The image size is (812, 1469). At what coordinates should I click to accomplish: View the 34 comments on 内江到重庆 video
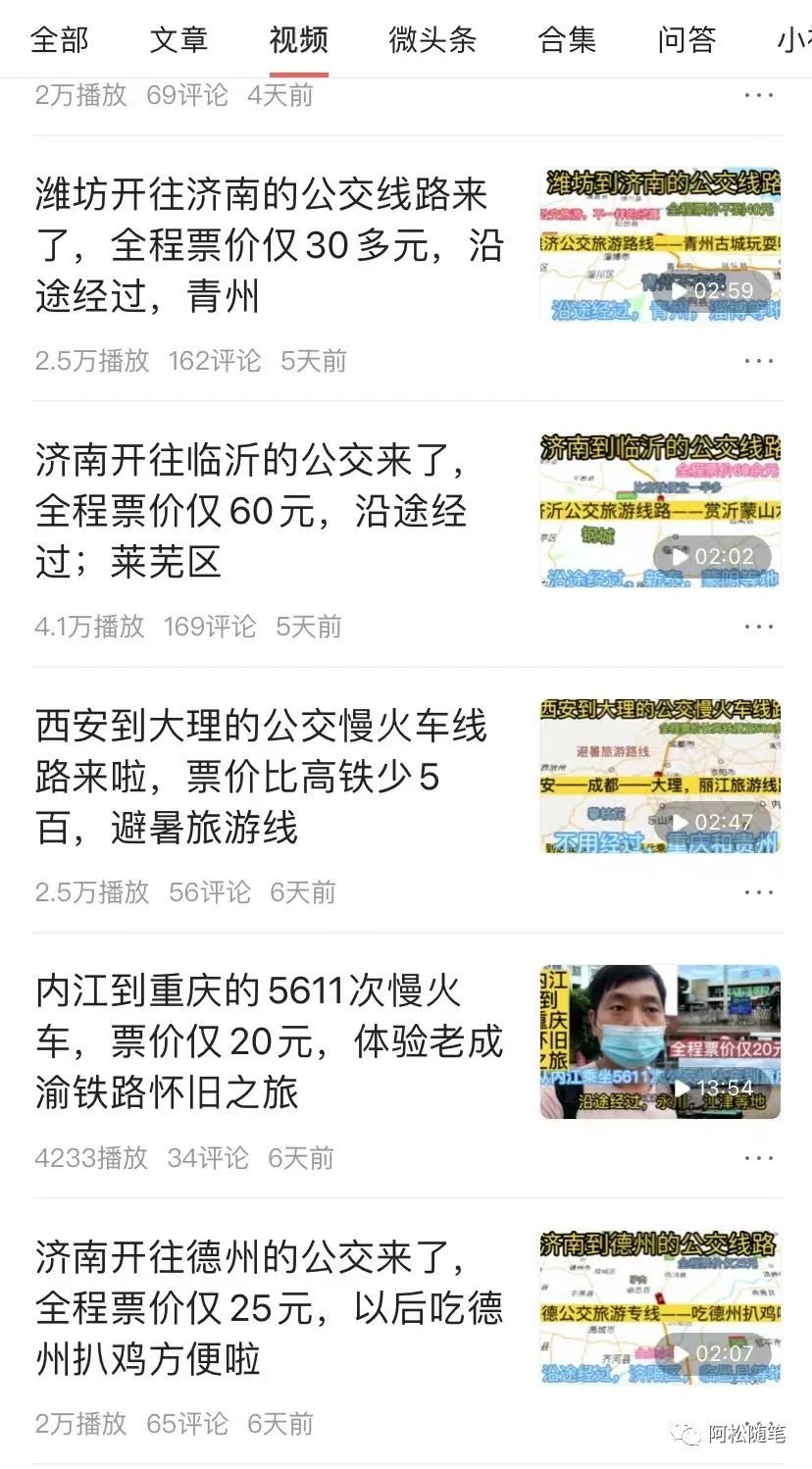coord(206,1158)
